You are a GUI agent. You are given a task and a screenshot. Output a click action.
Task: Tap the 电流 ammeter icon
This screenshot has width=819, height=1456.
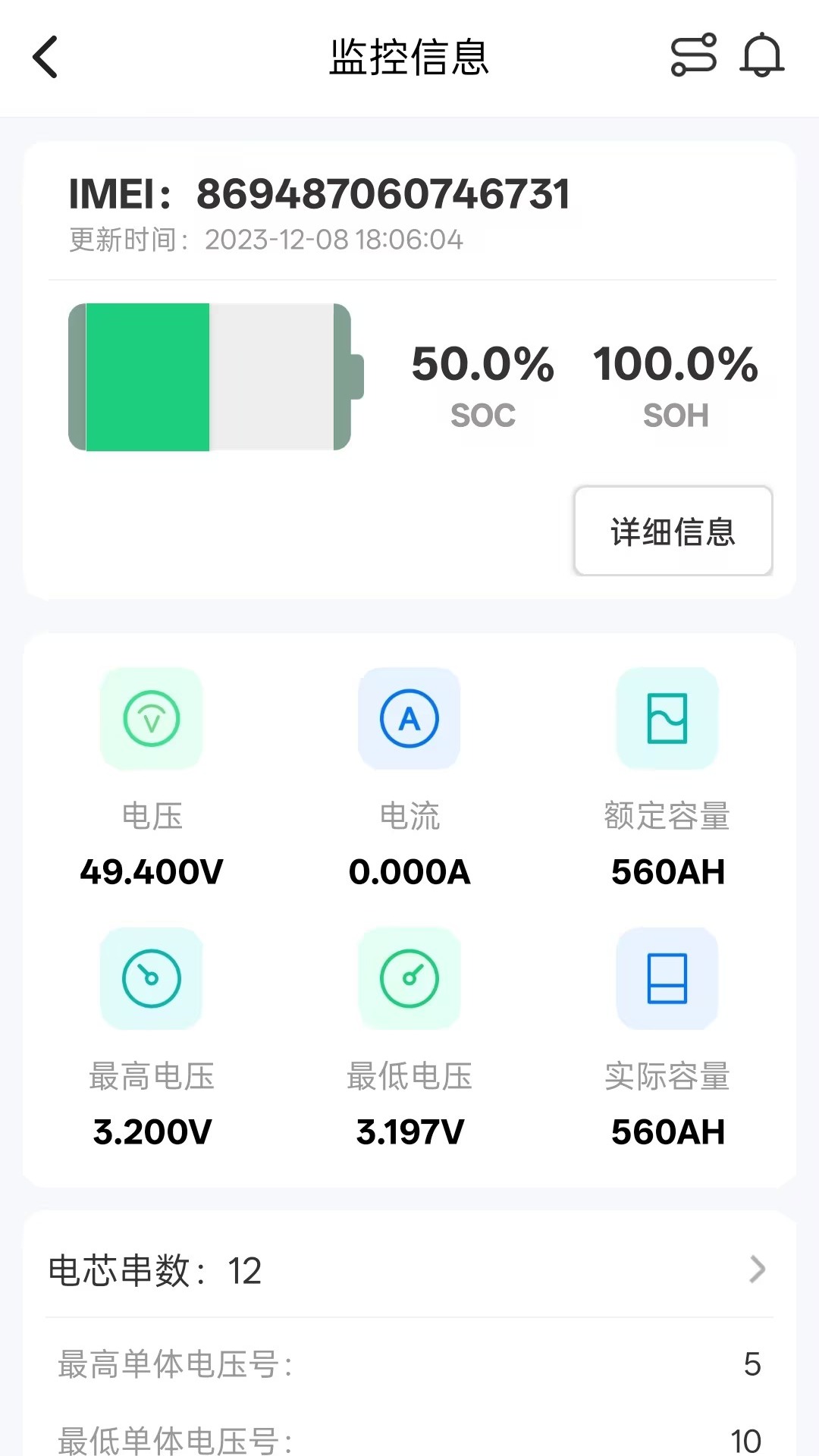pyautogui.click(x=409, y=719)
